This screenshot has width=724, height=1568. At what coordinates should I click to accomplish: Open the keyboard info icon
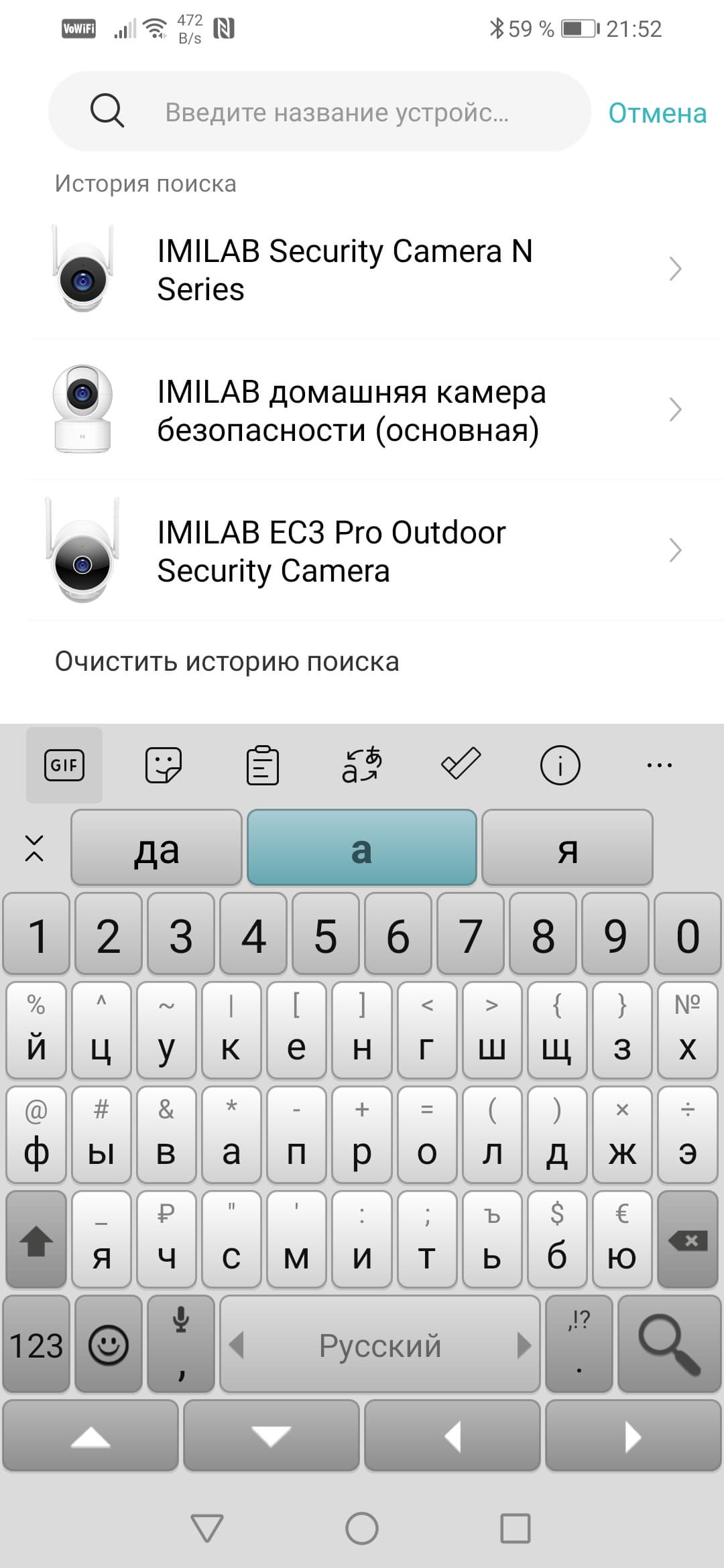tap(560, 765)
